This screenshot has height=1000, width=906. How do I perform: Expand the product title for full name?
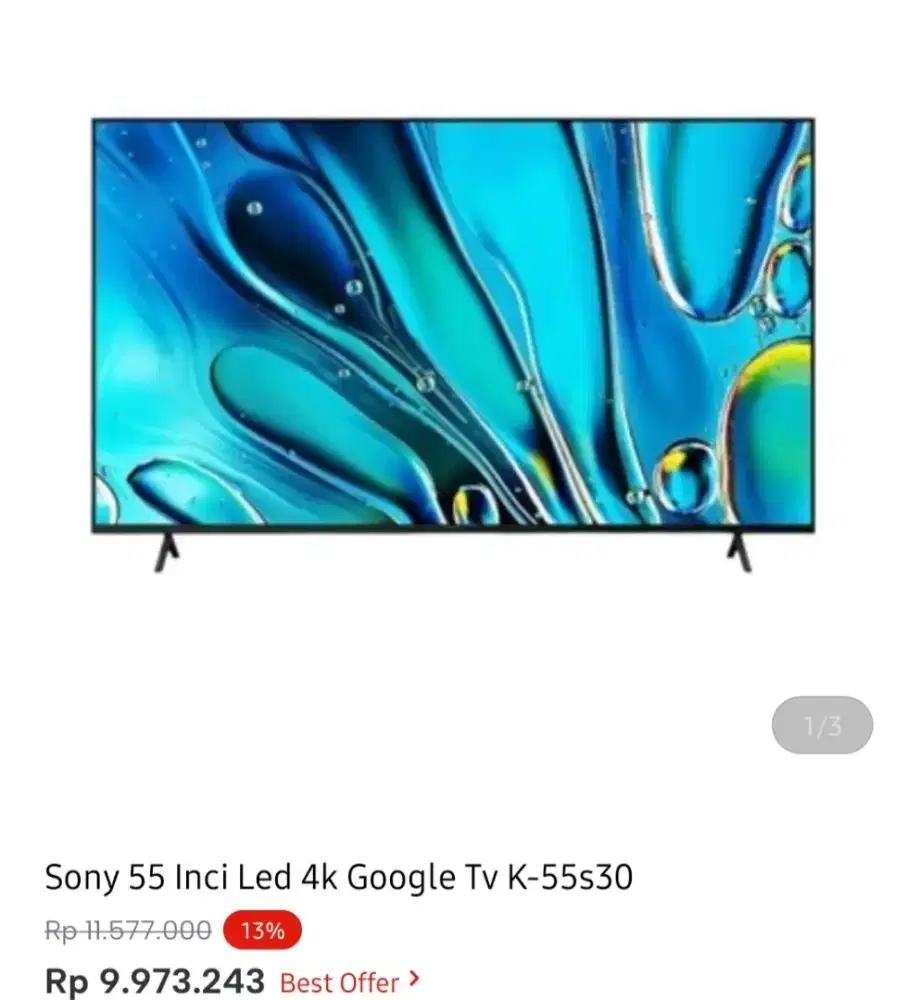point(340,877)
